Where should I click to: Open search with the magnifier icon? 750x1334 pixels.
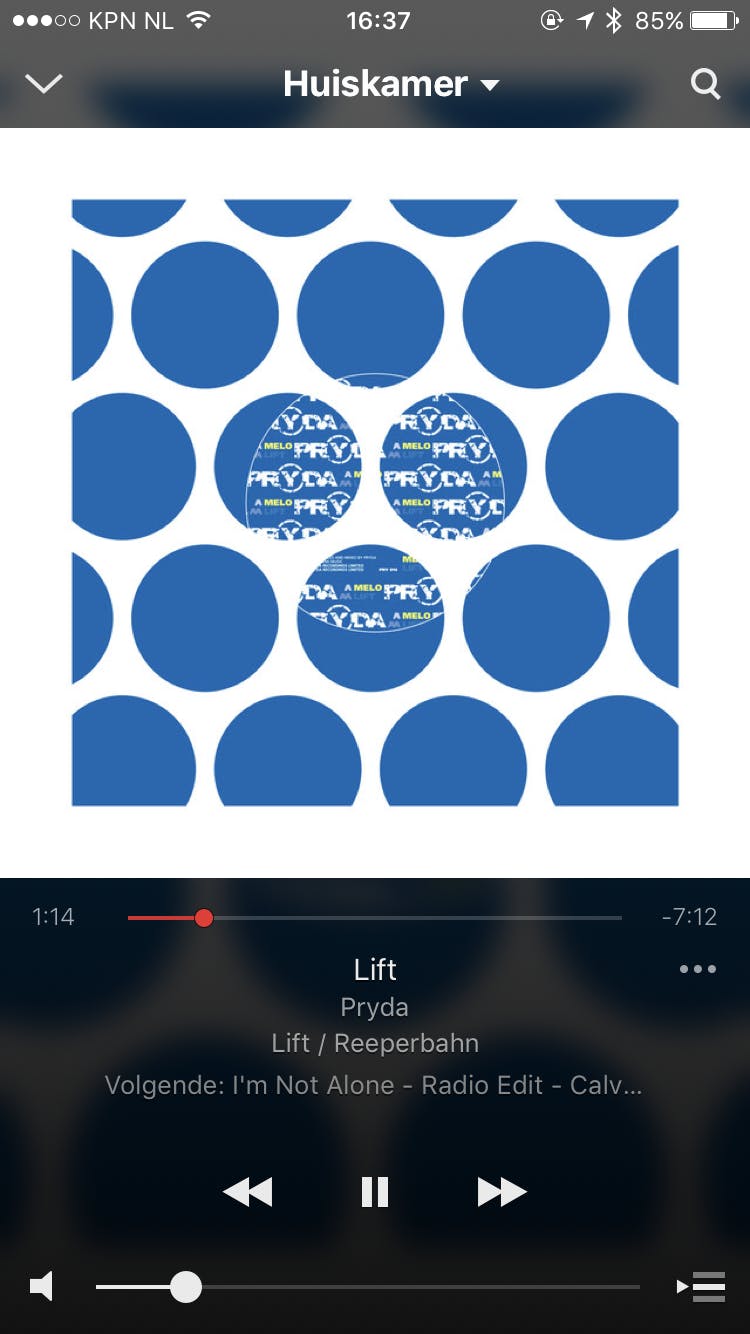click(705, 84)
